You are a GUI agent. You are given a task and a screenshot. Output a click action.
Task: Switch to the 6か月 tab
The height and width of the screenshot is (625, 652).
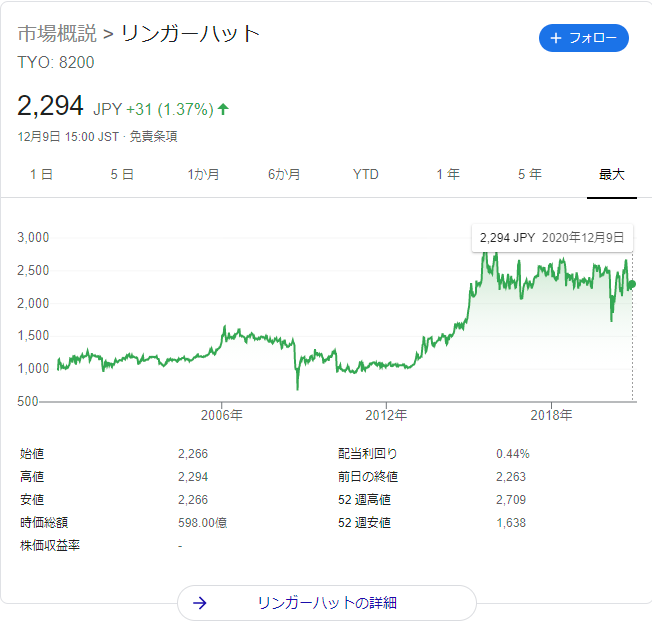tap(284, 174)
